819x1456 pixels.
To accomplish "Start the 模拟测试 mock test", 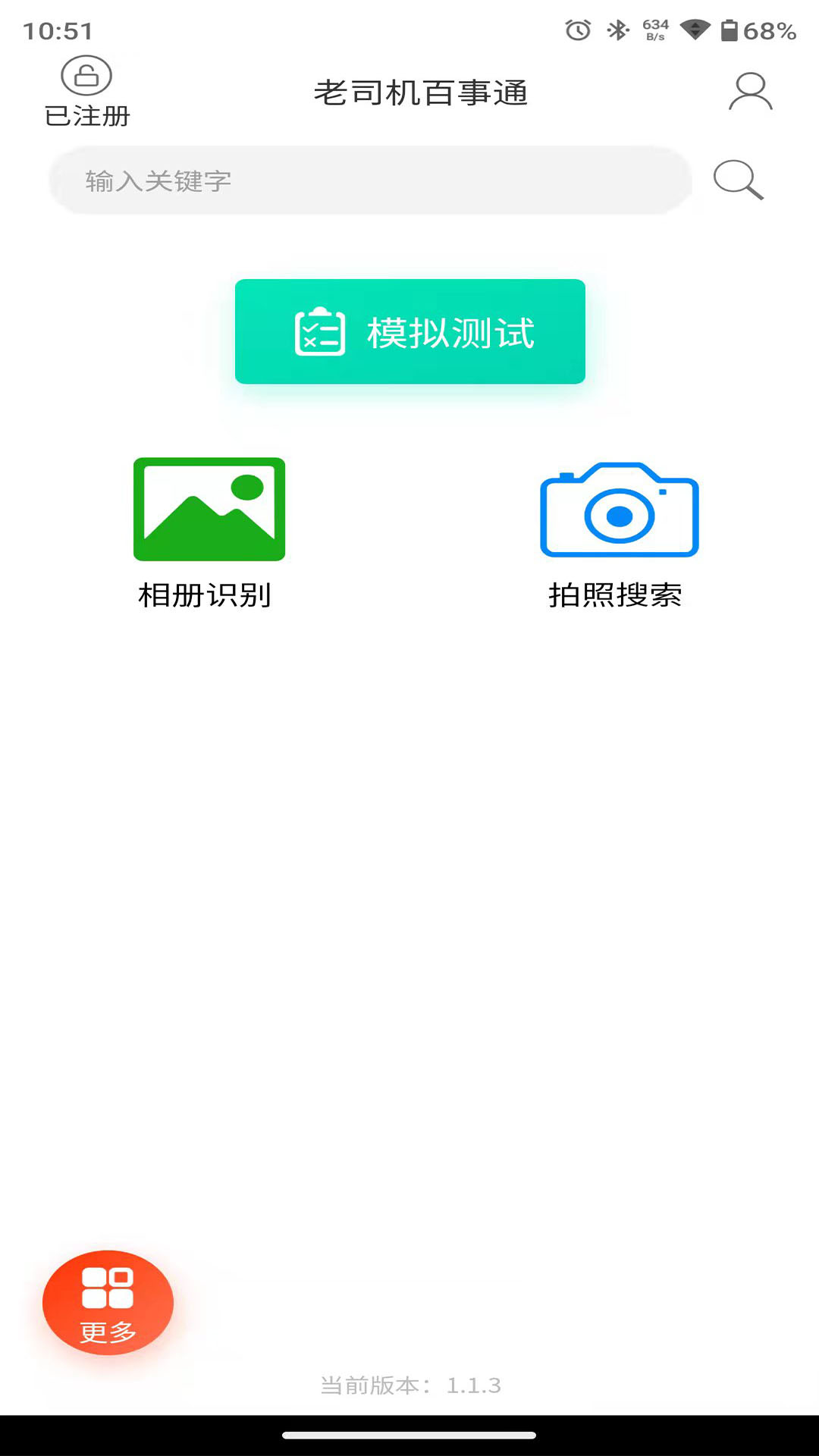I will (x=410, y=331).
